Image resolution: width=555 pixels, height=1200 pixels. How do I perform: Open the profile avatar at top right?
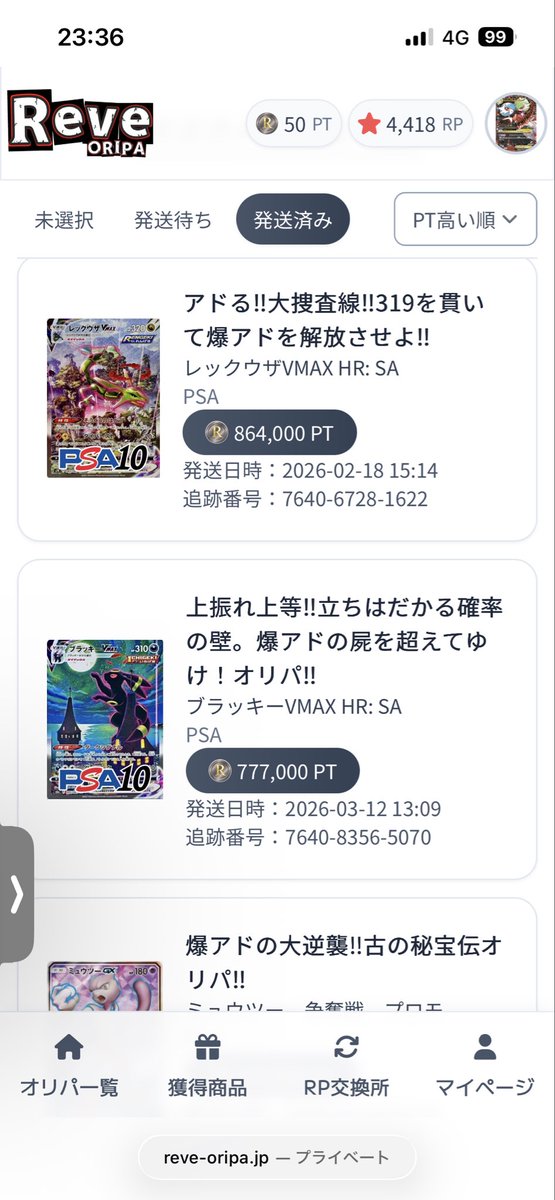(x=516, y=124)
